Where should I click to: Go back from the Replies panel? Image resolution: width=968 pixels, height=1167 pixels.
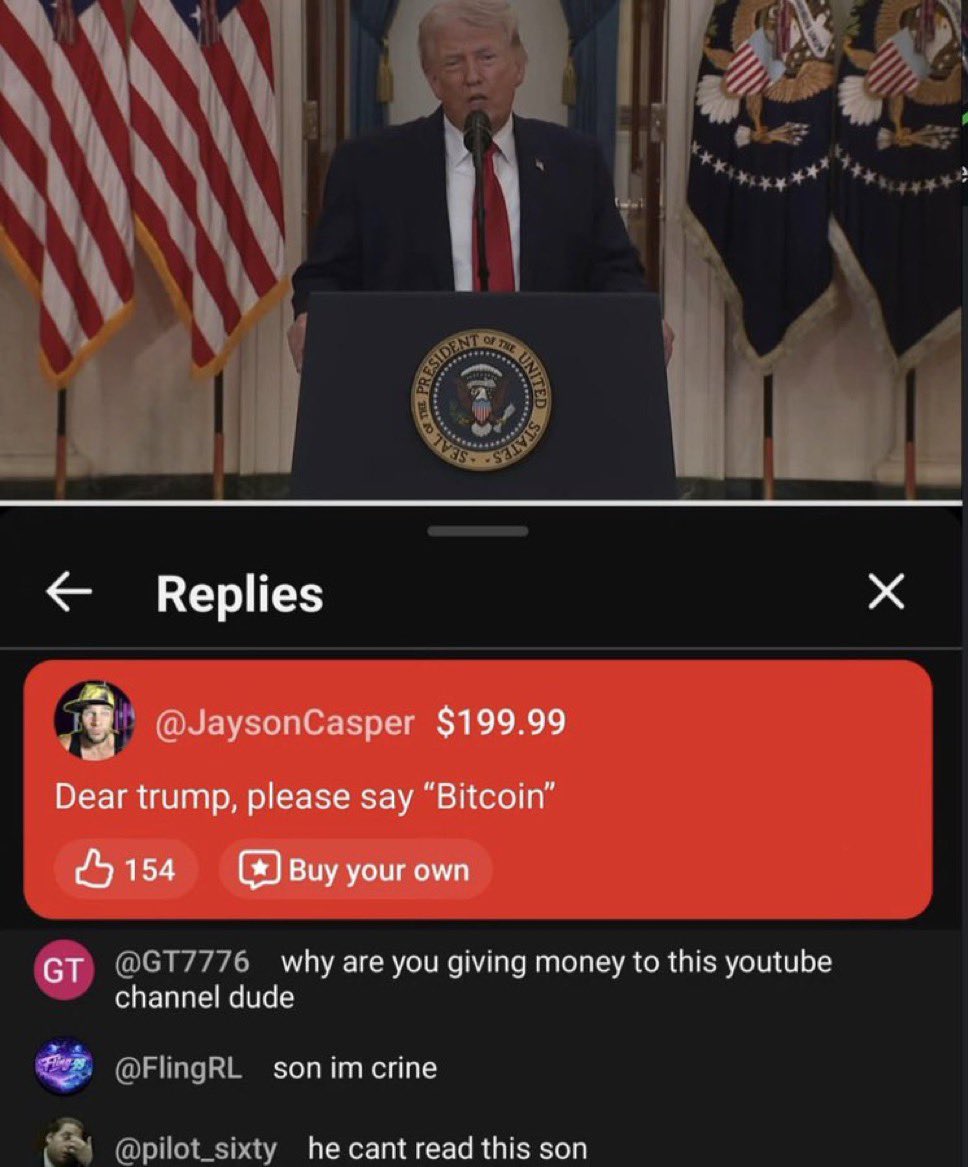tap(68, 593)
